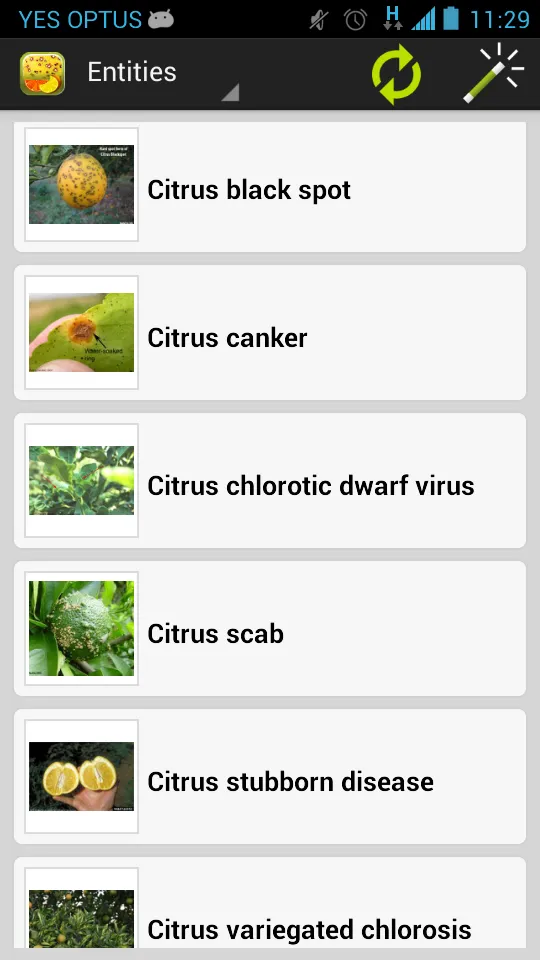View Citrus chlorotic dwarf virus details
This screenshot has height=960, width=540.
(x=270, y=481)
